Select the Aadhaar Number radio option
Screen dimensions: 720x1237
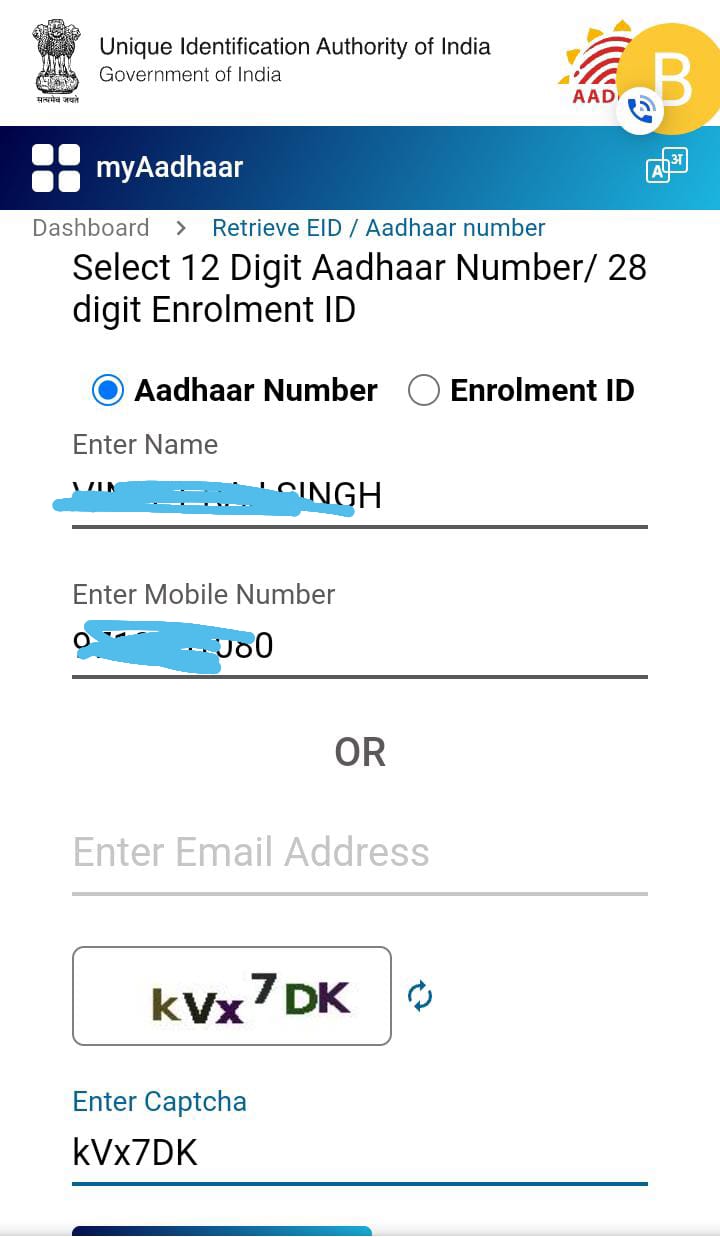pos(108,390)
